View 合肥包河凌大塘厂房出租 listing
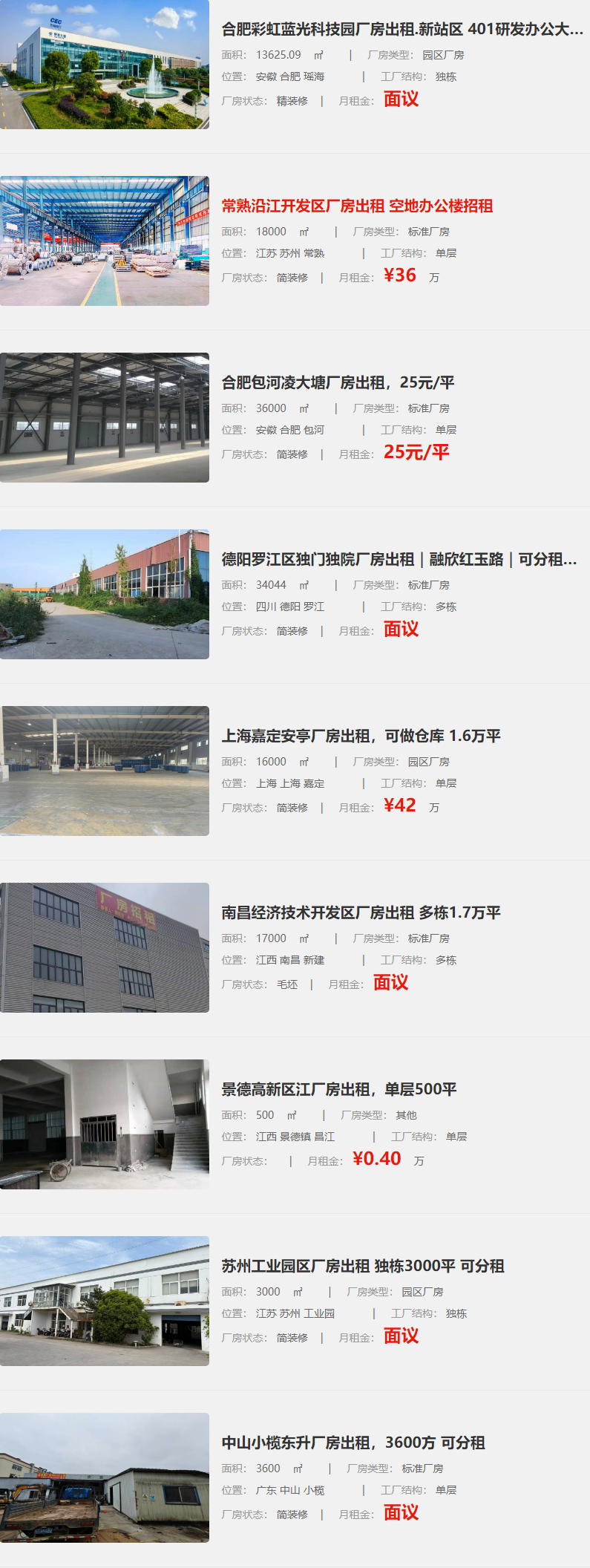 click(338, 382)
